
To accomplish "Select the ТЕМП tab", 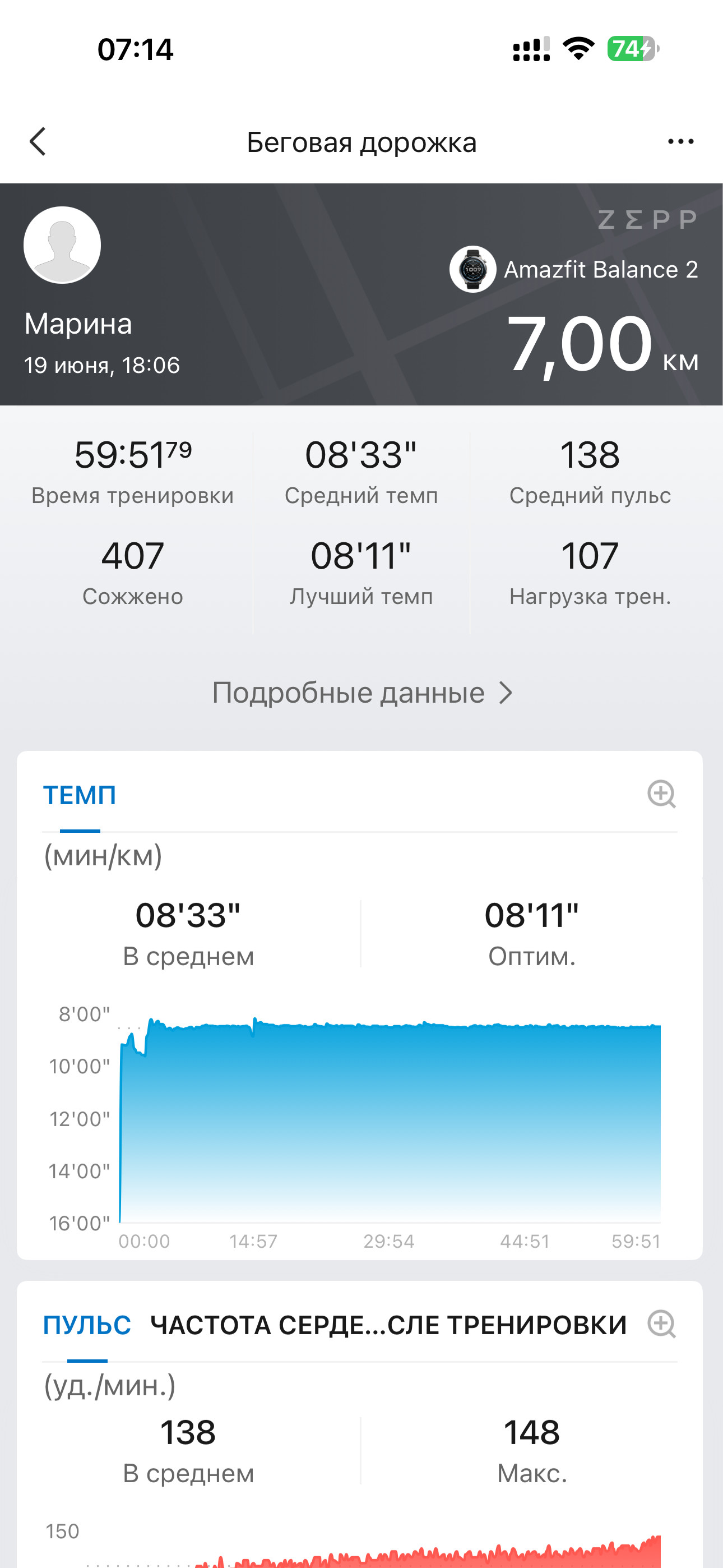I will pyautogui.click(x=80, y=796).
